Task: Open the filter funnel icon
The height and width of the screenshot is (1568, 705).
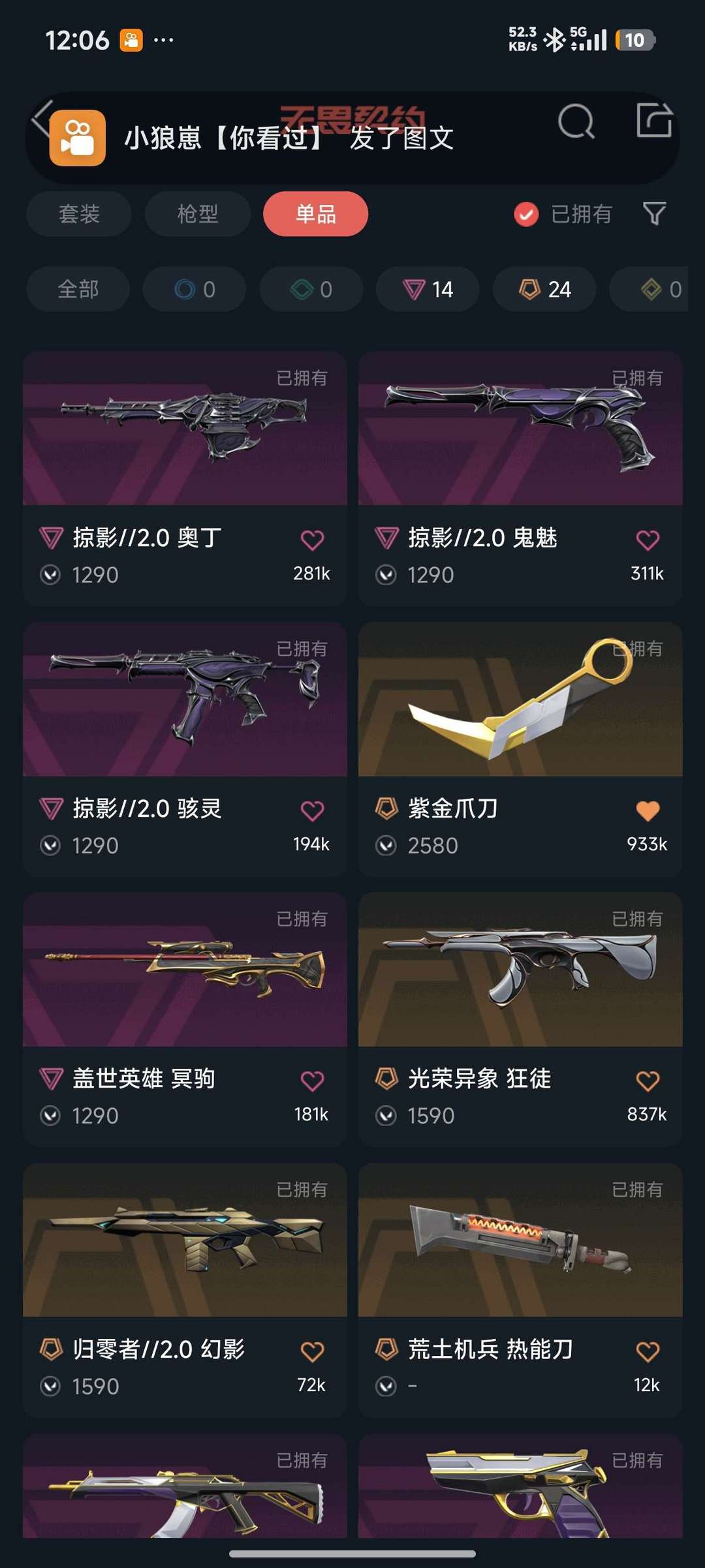Action: click(x=655, y=214)
